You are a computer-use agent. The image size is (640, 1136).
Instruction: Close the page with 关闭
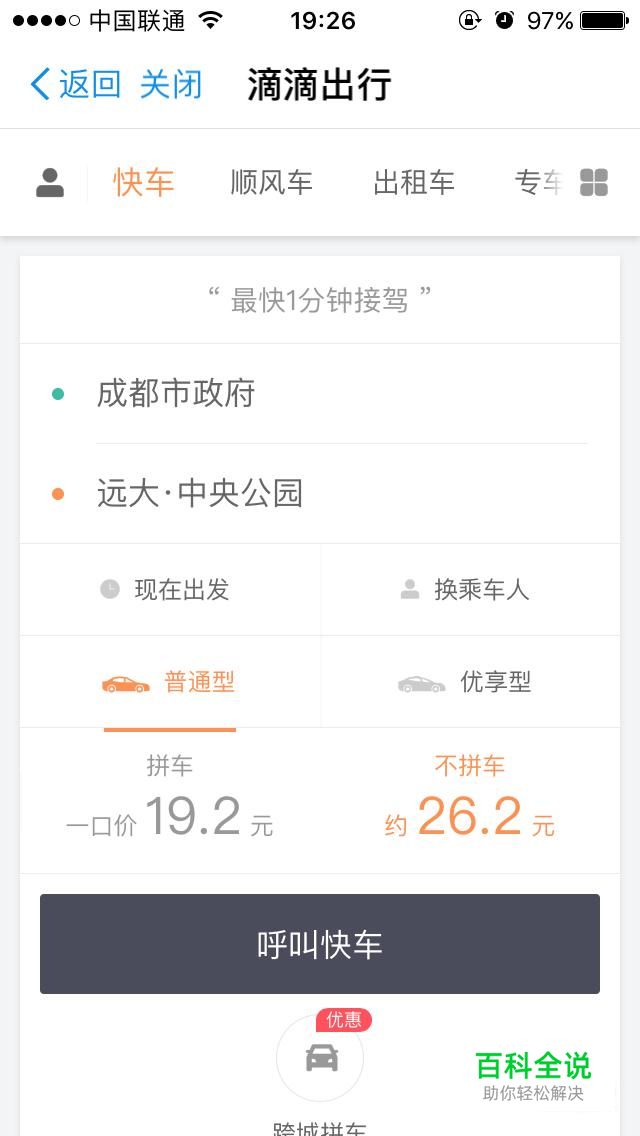(x=171, y=84)
